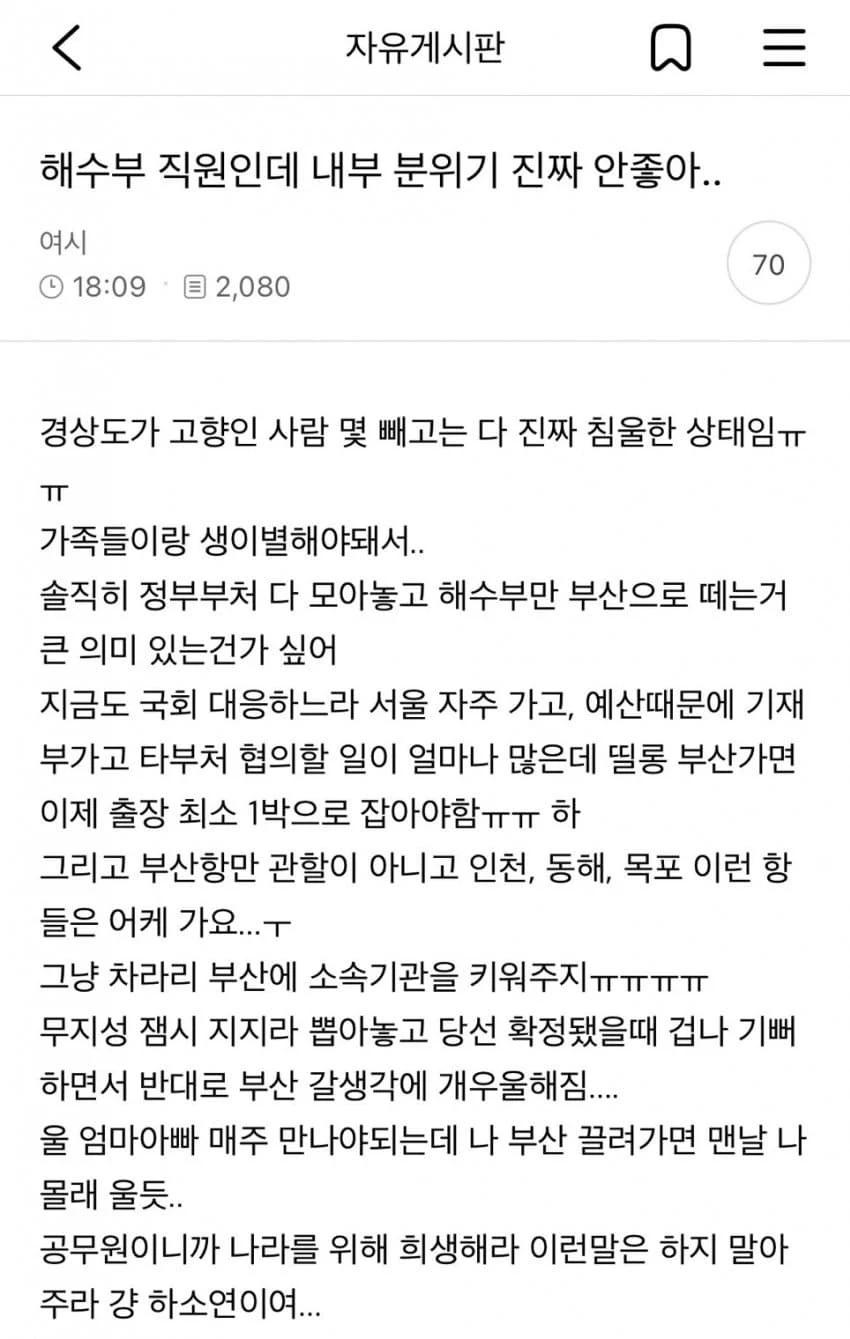Screen dimensions: 850x1339
Task: Open the comments count bubble showing 70
Action: click(x=768, y=265)
